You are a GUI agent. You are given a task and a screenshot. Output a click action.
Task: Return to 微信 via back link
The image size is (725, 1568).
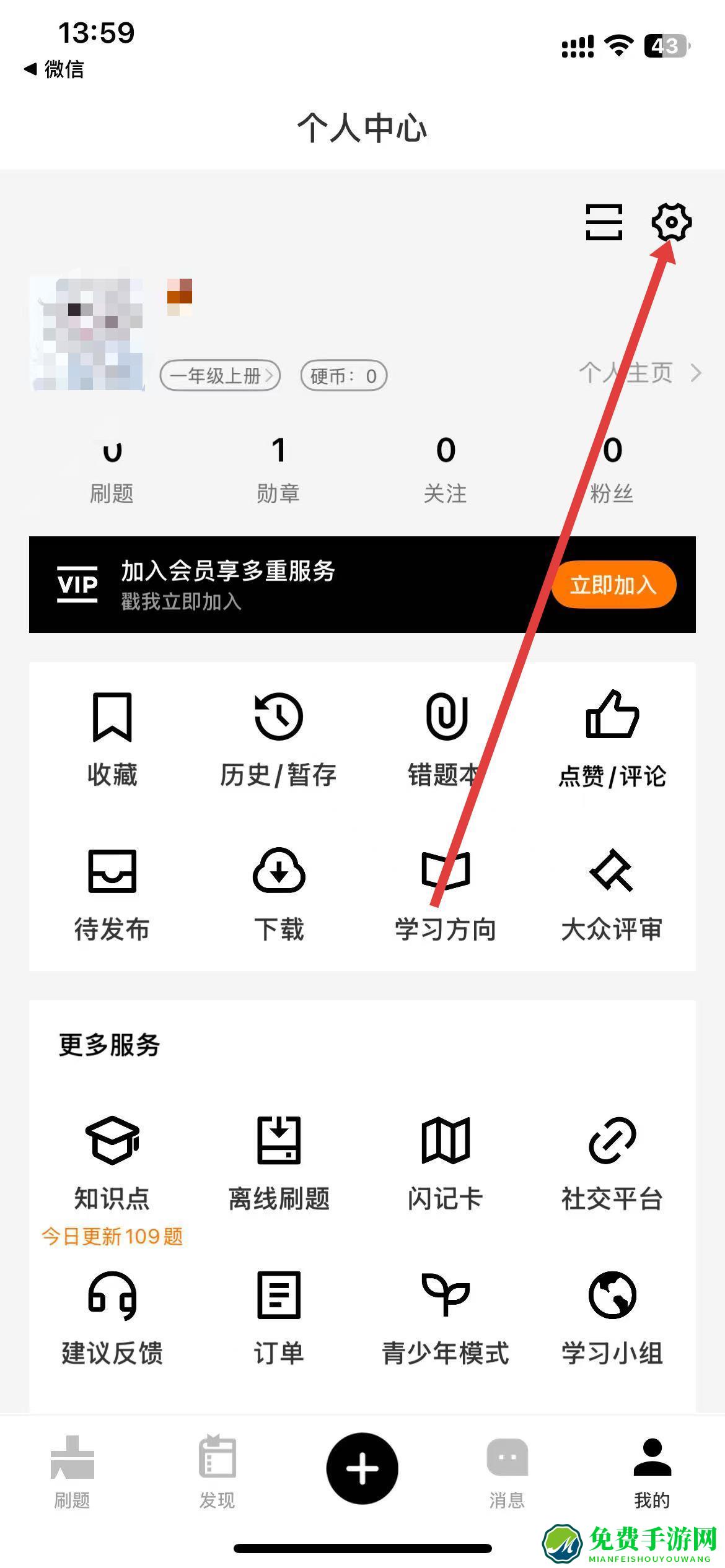pyautogui.click(x=54, y=69)
